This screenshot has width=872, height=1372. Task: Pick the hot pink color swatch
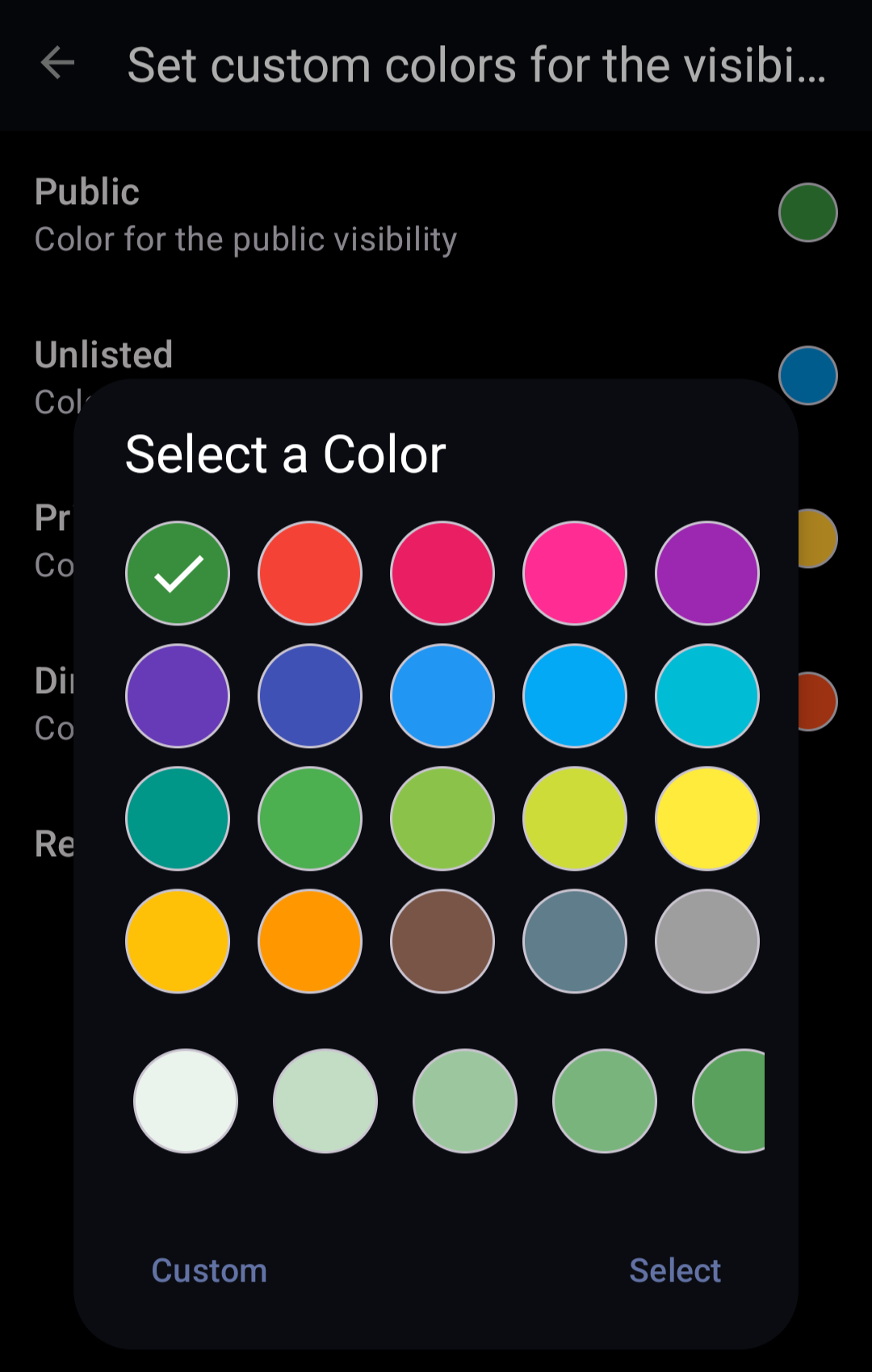(x=574, y=573)
